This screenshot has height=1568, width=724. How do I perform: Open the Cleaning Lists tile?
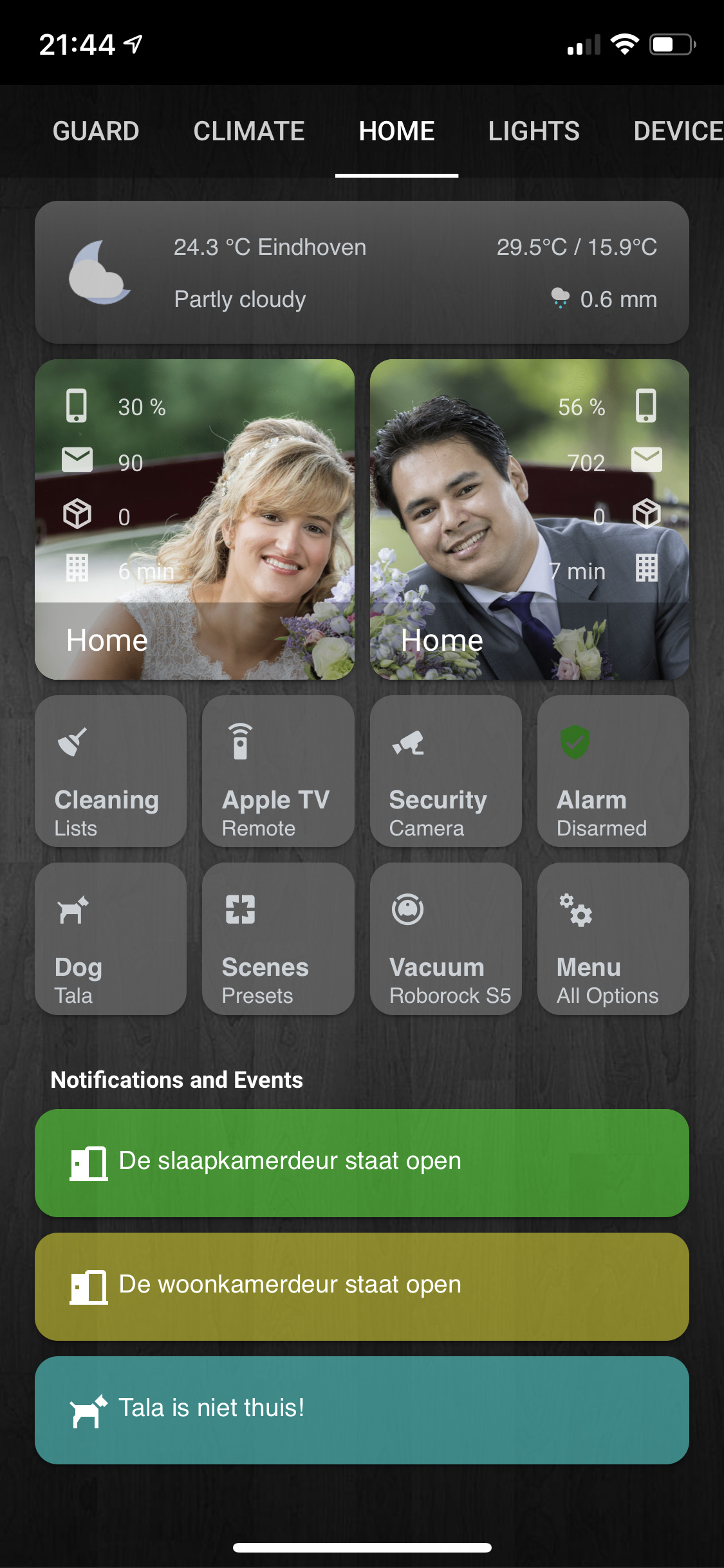point(111,772)
